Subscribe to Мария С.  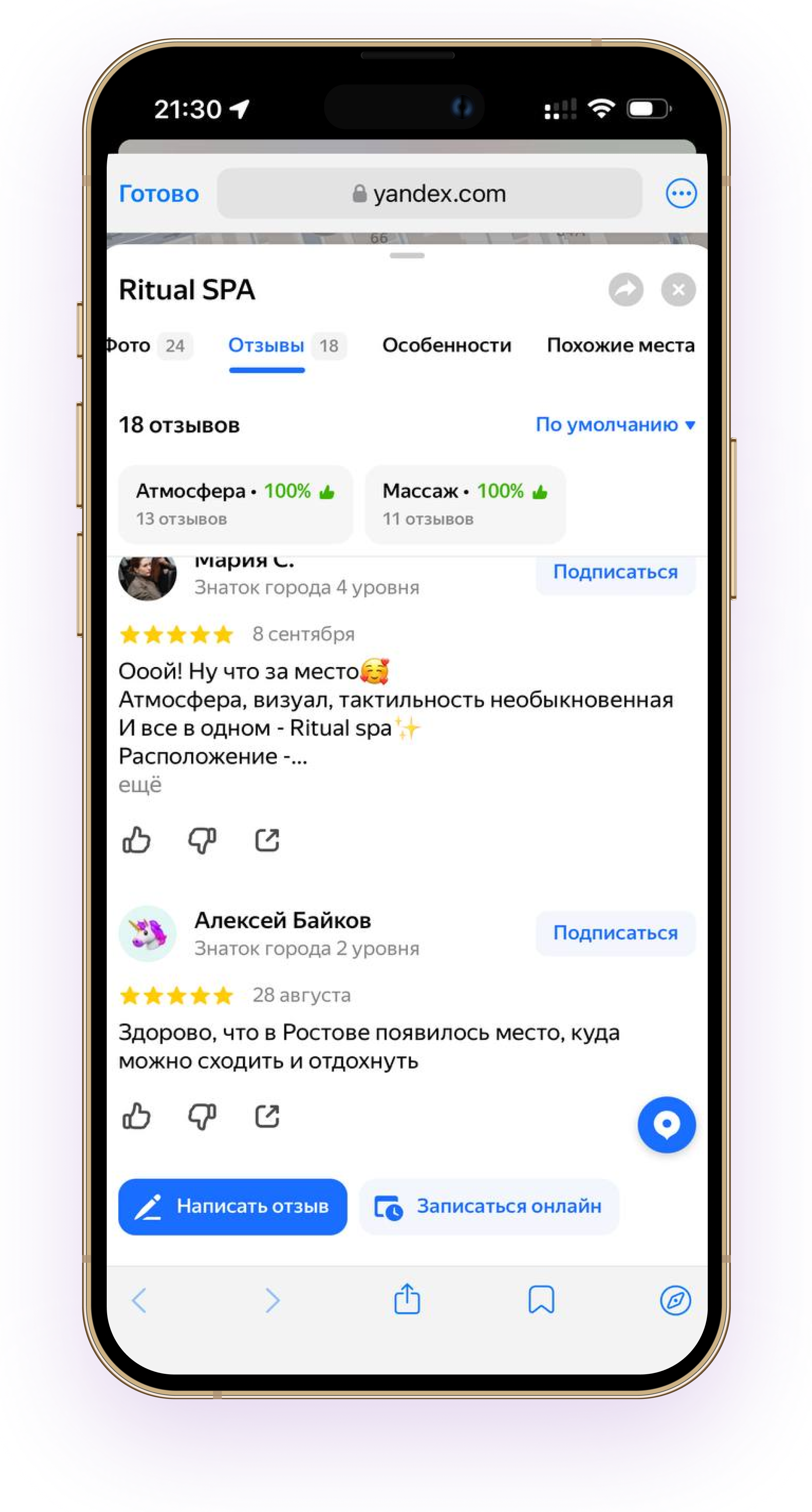point(615,572)
